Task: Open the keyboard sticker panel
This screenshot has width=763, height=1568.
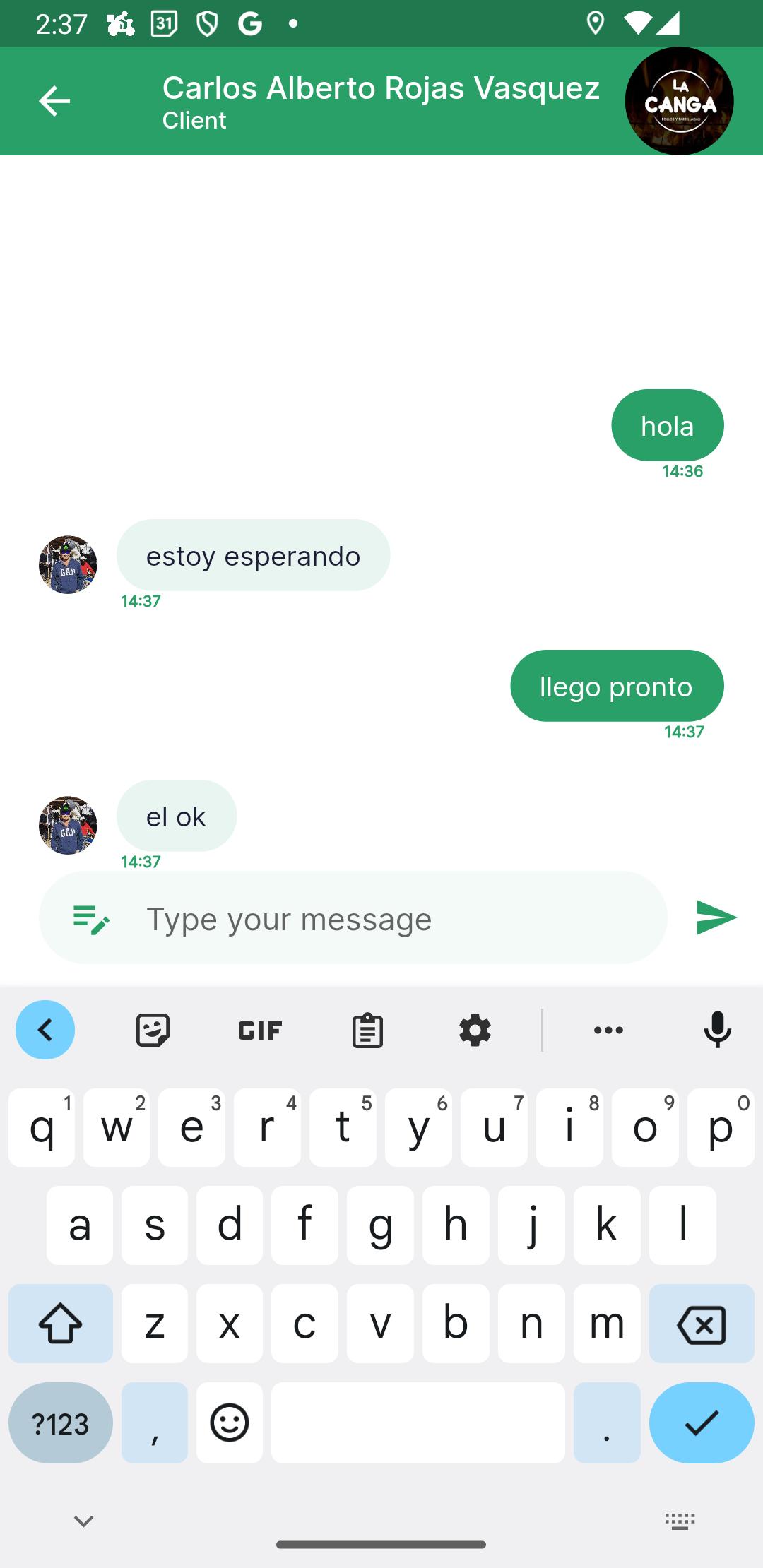Action: (153, 1031)
